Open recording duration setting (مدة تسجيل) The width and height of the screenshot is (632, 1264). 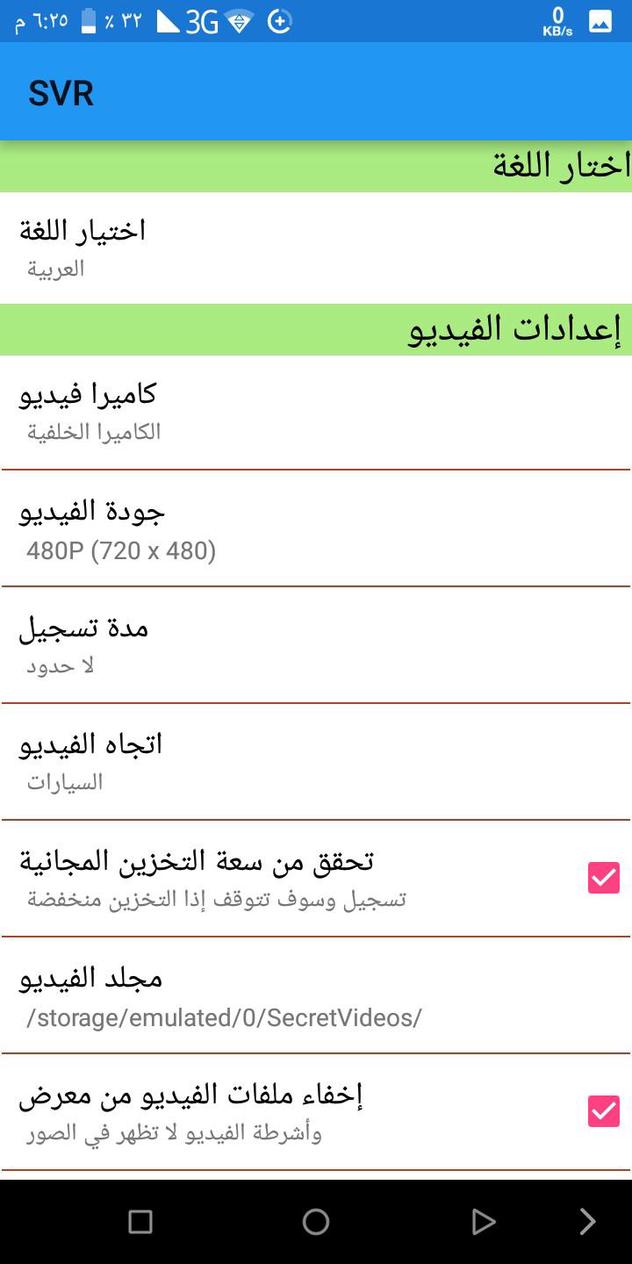316,645
